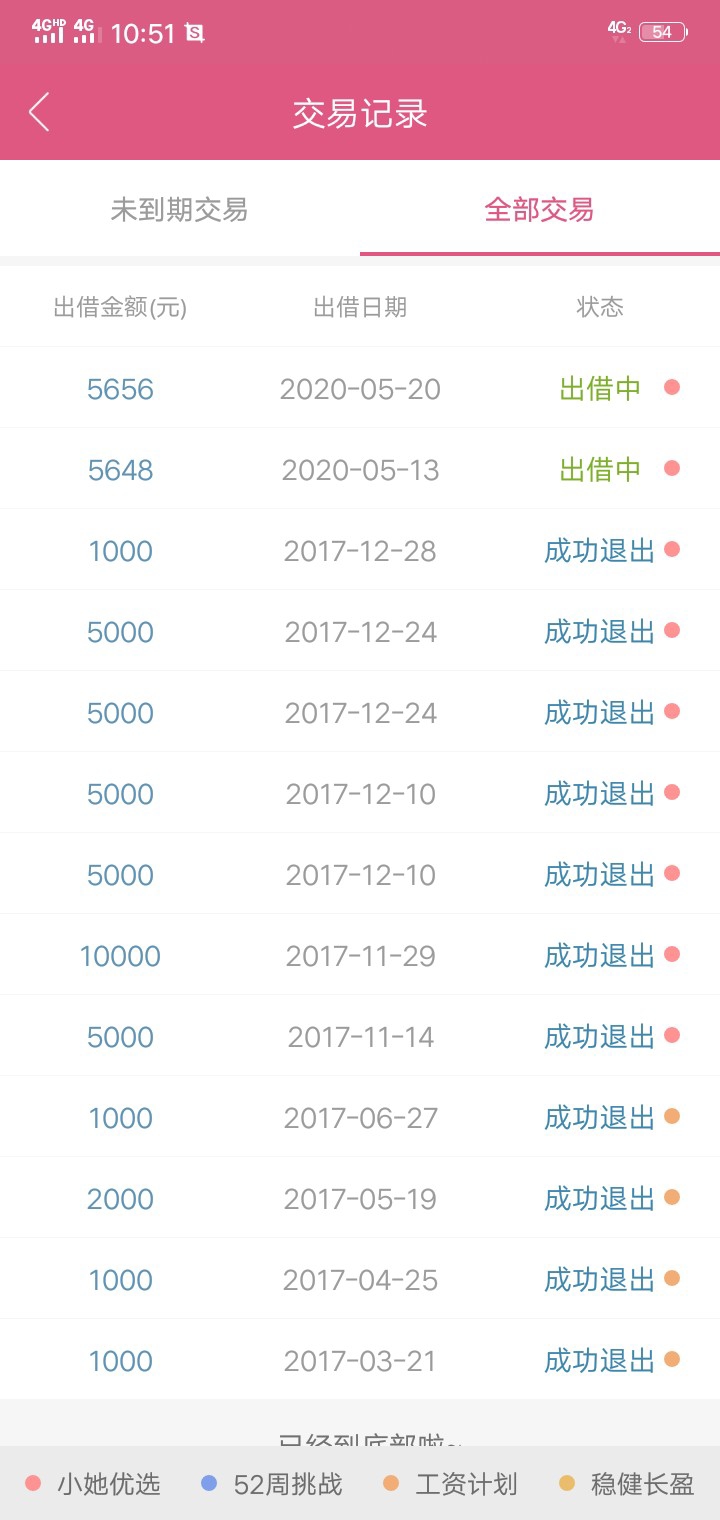Go back using the header arrow
Screen dimensions: 720x1520
39,112
